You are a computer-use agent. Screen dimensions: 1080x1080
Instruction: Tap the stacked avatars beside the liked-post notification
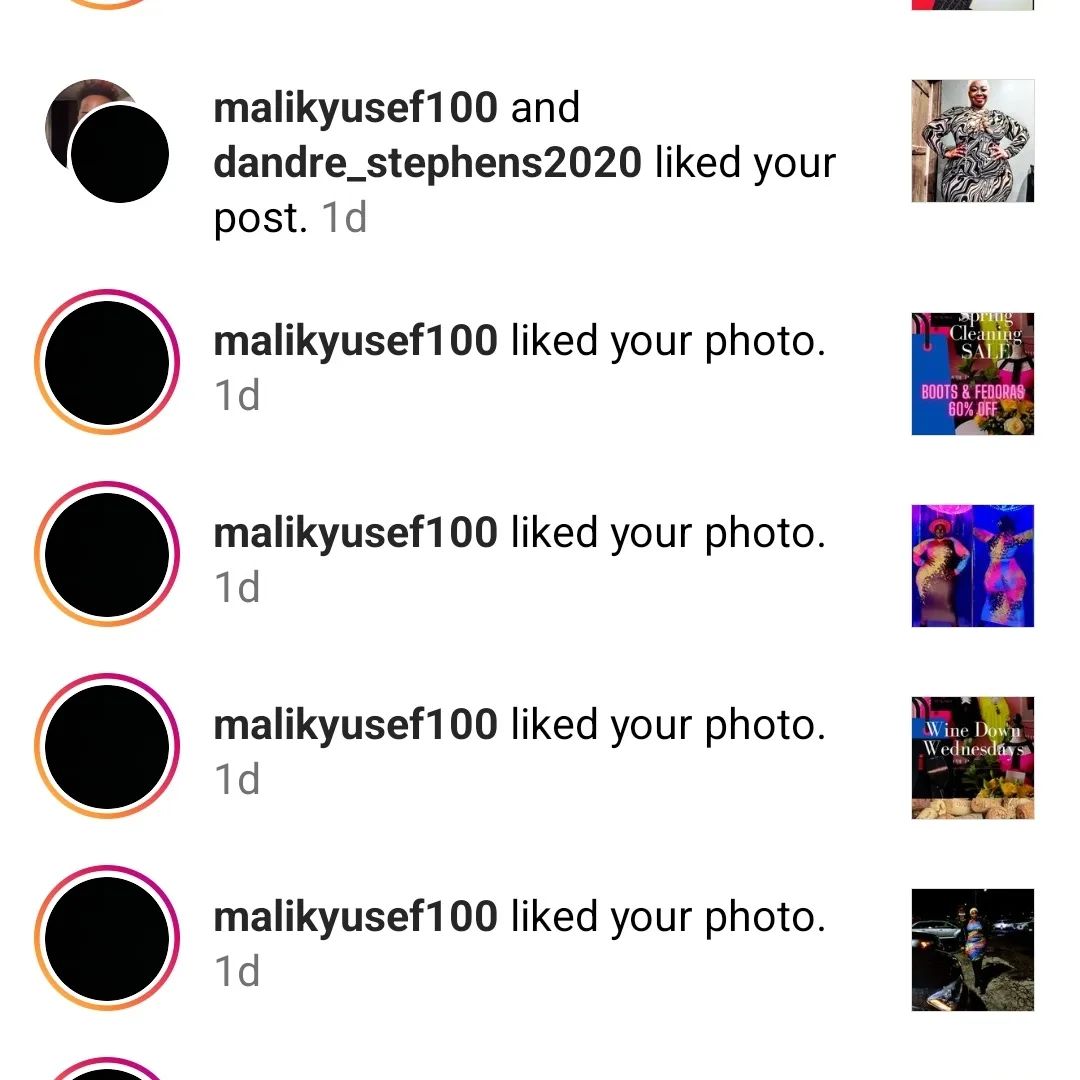[107, 141]
